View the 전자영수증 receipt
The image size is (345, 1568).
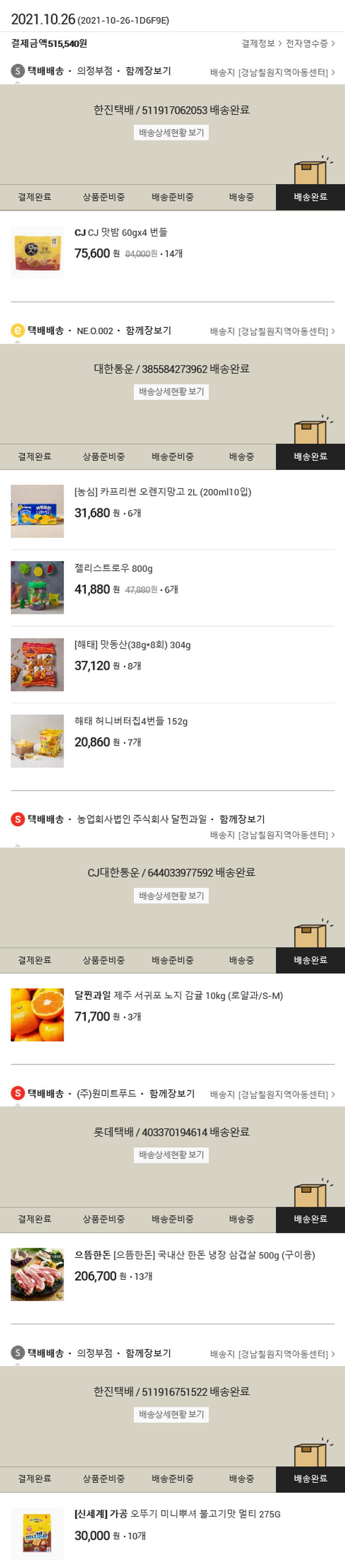[310, 44]
